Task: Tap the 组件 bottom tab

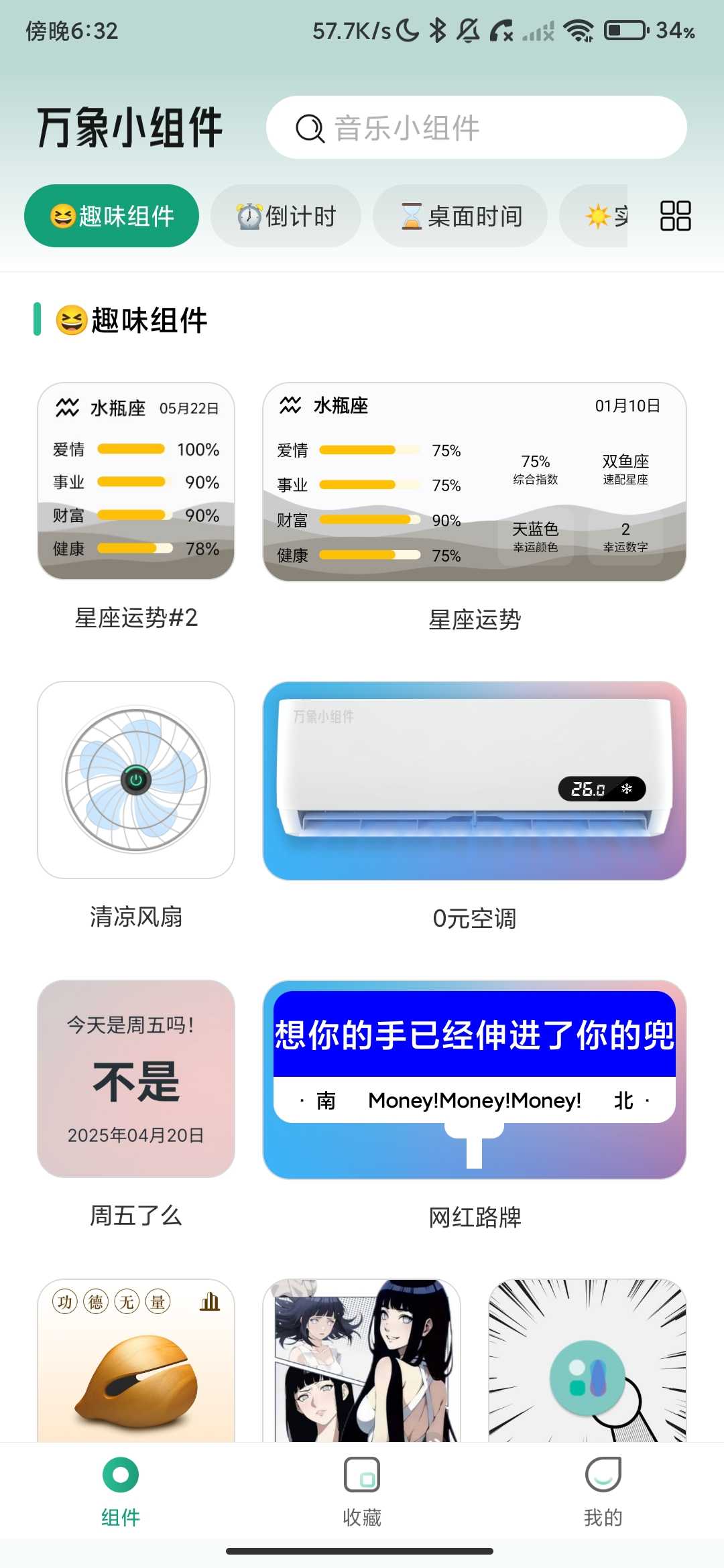Action: click(121, 1492)
